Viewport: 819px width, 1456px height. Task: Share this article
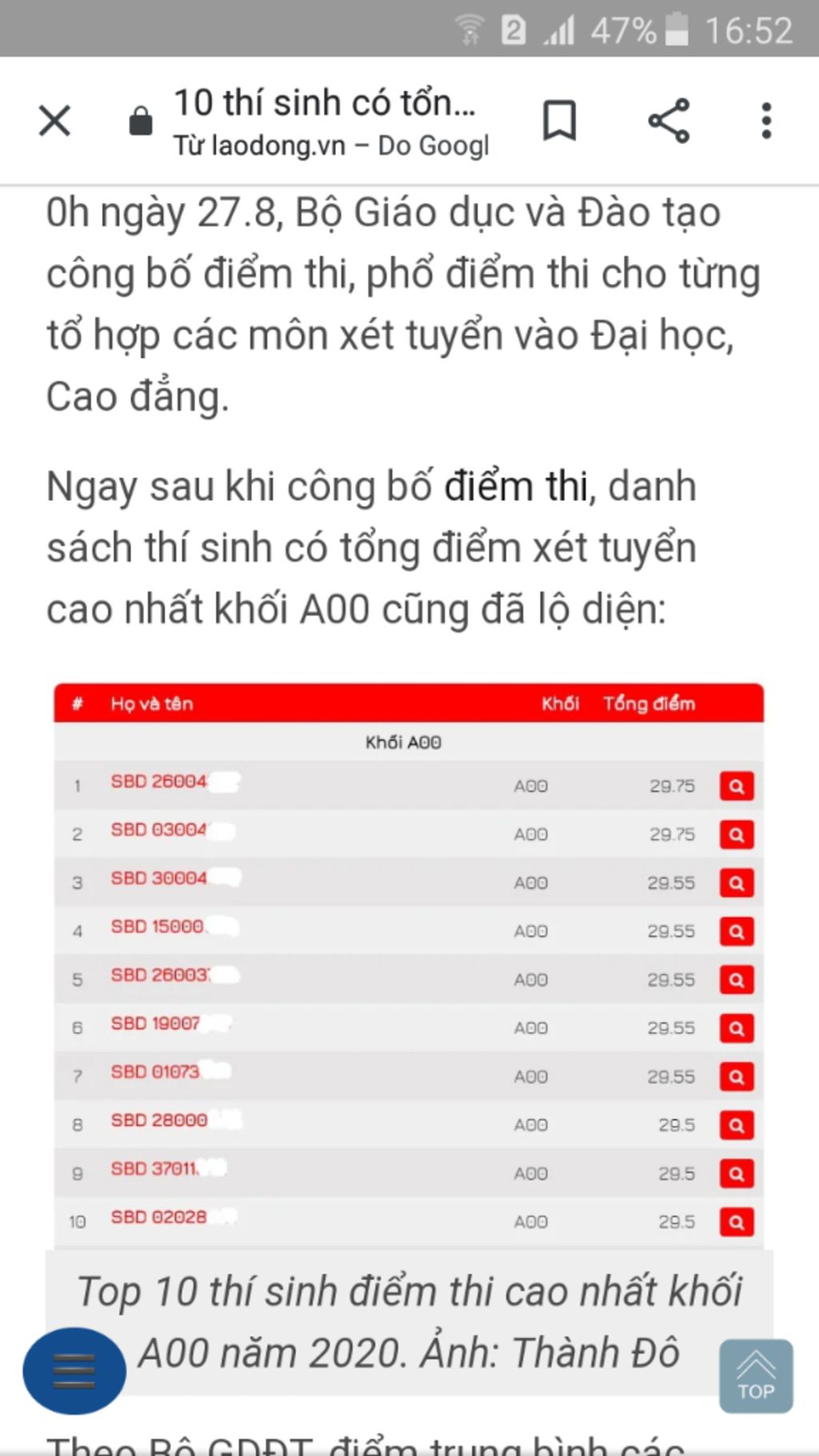pyautogui.click(x=669, y=122)
